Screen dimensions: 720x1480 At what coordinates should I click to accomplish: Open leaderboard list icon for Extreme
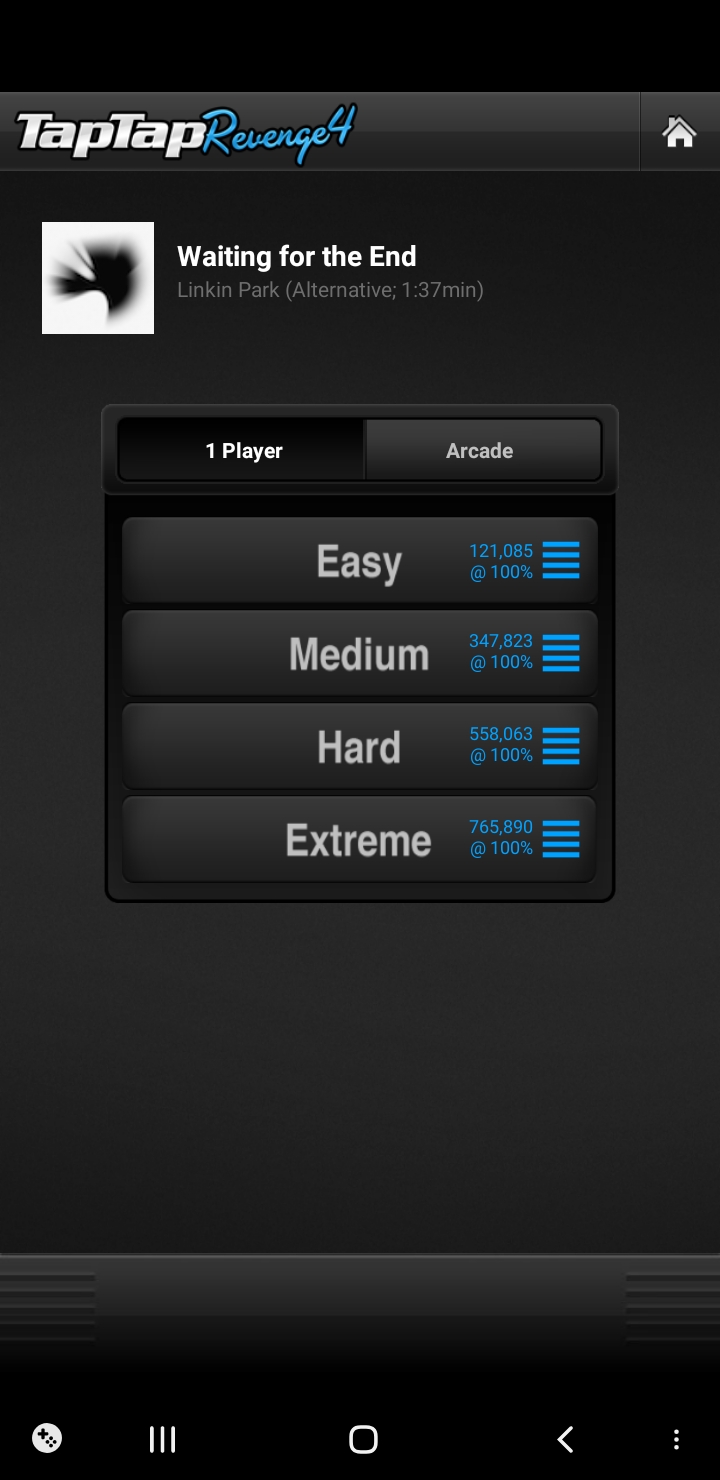(x=561, y=839)
